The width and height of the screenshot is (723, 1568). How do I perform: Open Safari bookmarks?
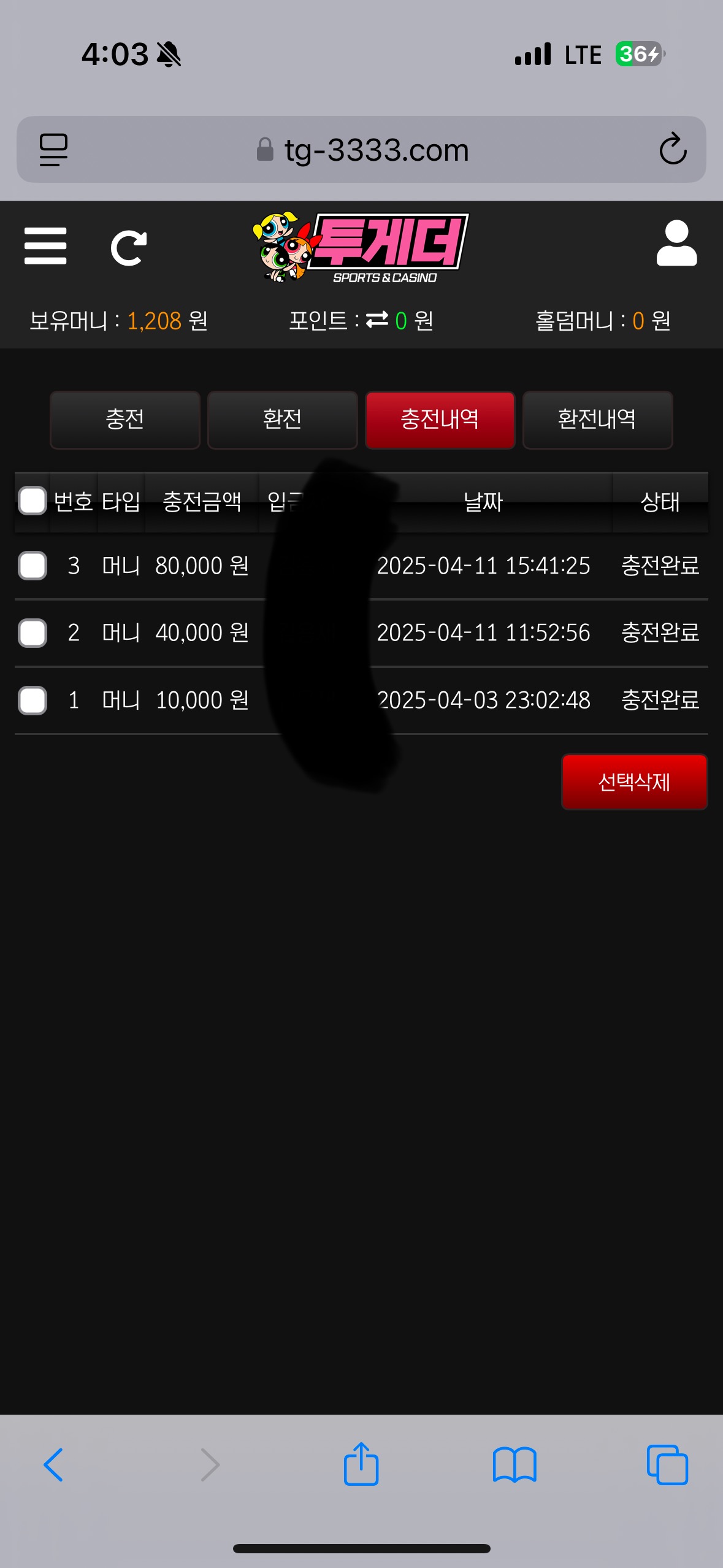pyautogui.click(x=515, y=1465)
